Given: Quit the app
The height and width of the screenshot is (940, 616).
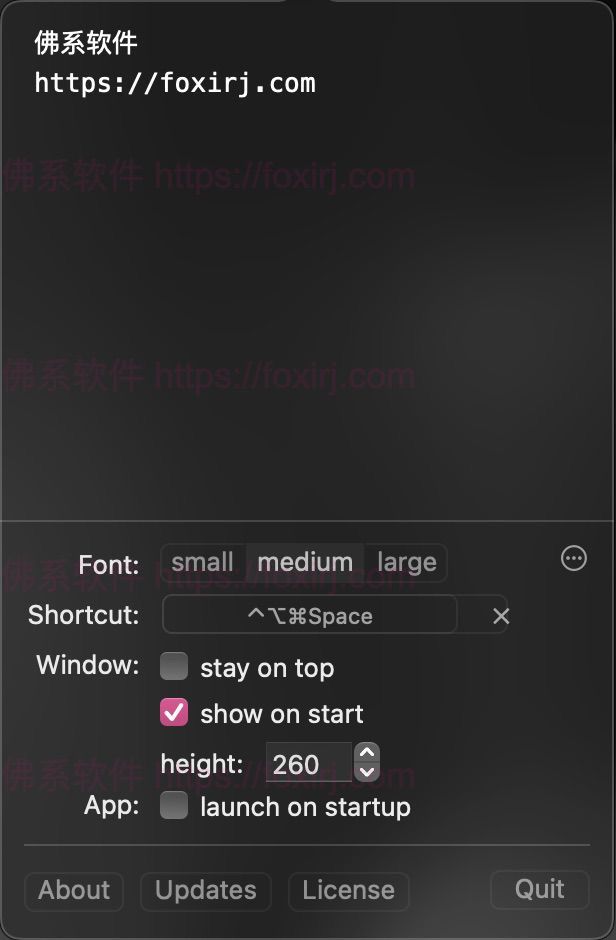Looking at the screenshot, I should pos(540,889).
